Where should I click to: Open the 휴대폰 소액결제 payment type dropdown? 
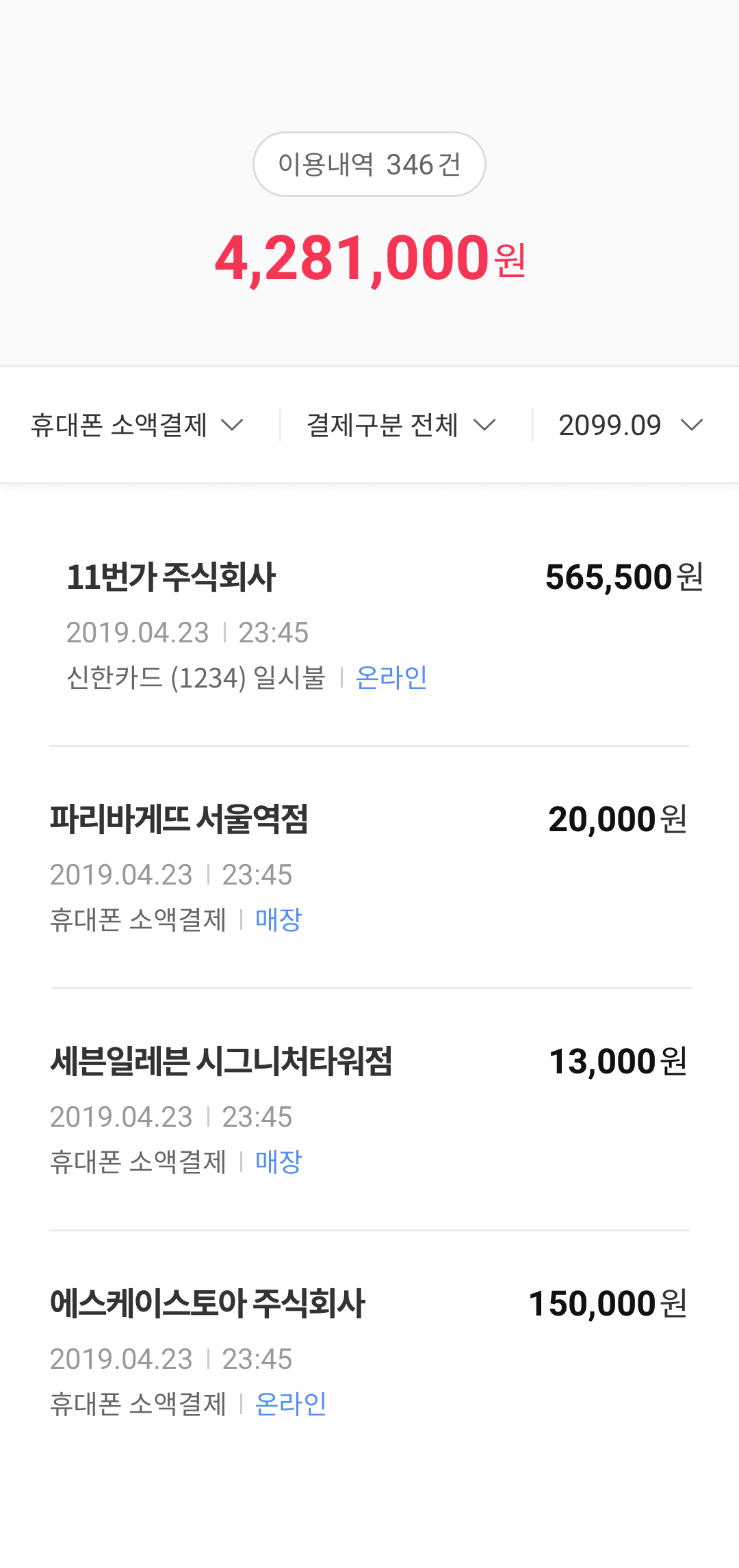coord(137,426)
